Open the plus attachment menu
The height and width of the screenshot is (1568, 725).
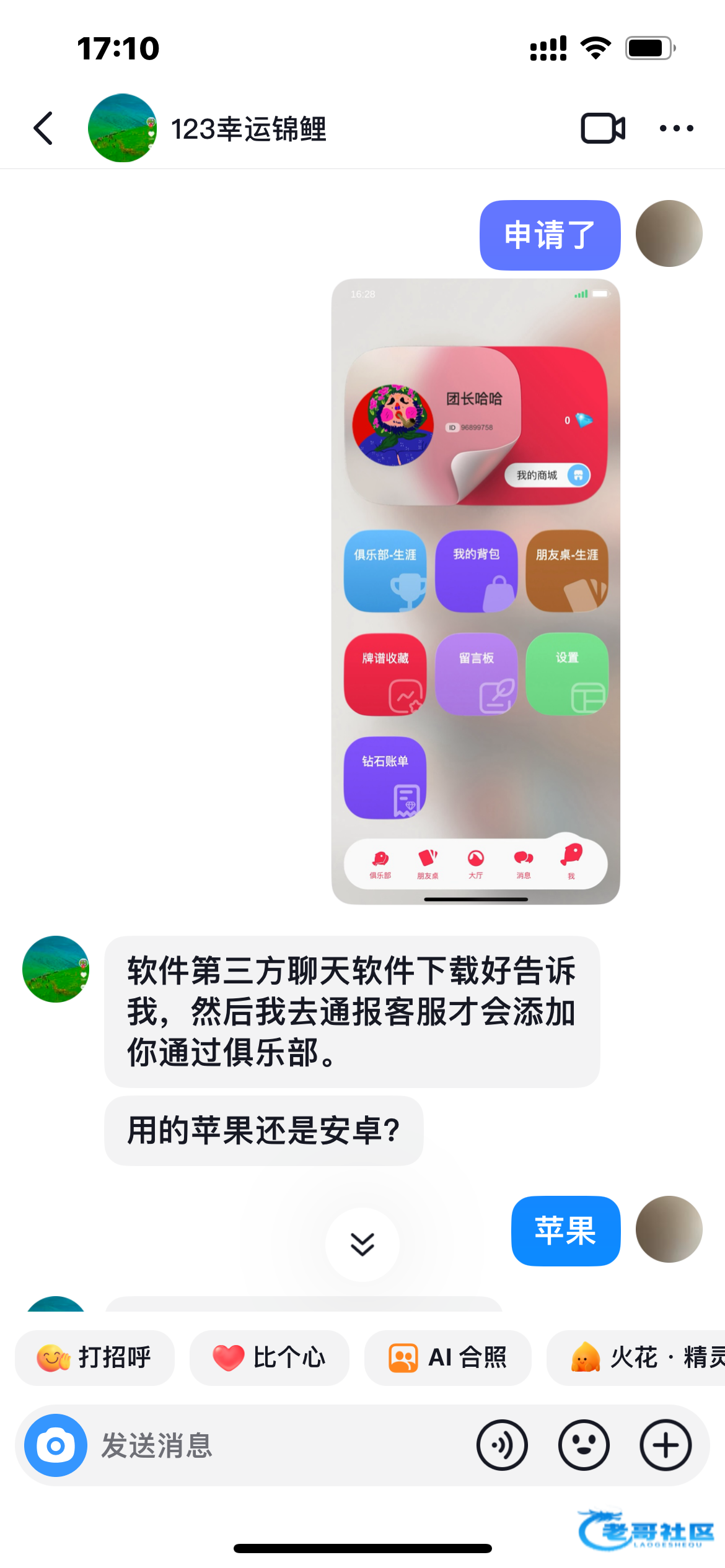coord(666,1445)
